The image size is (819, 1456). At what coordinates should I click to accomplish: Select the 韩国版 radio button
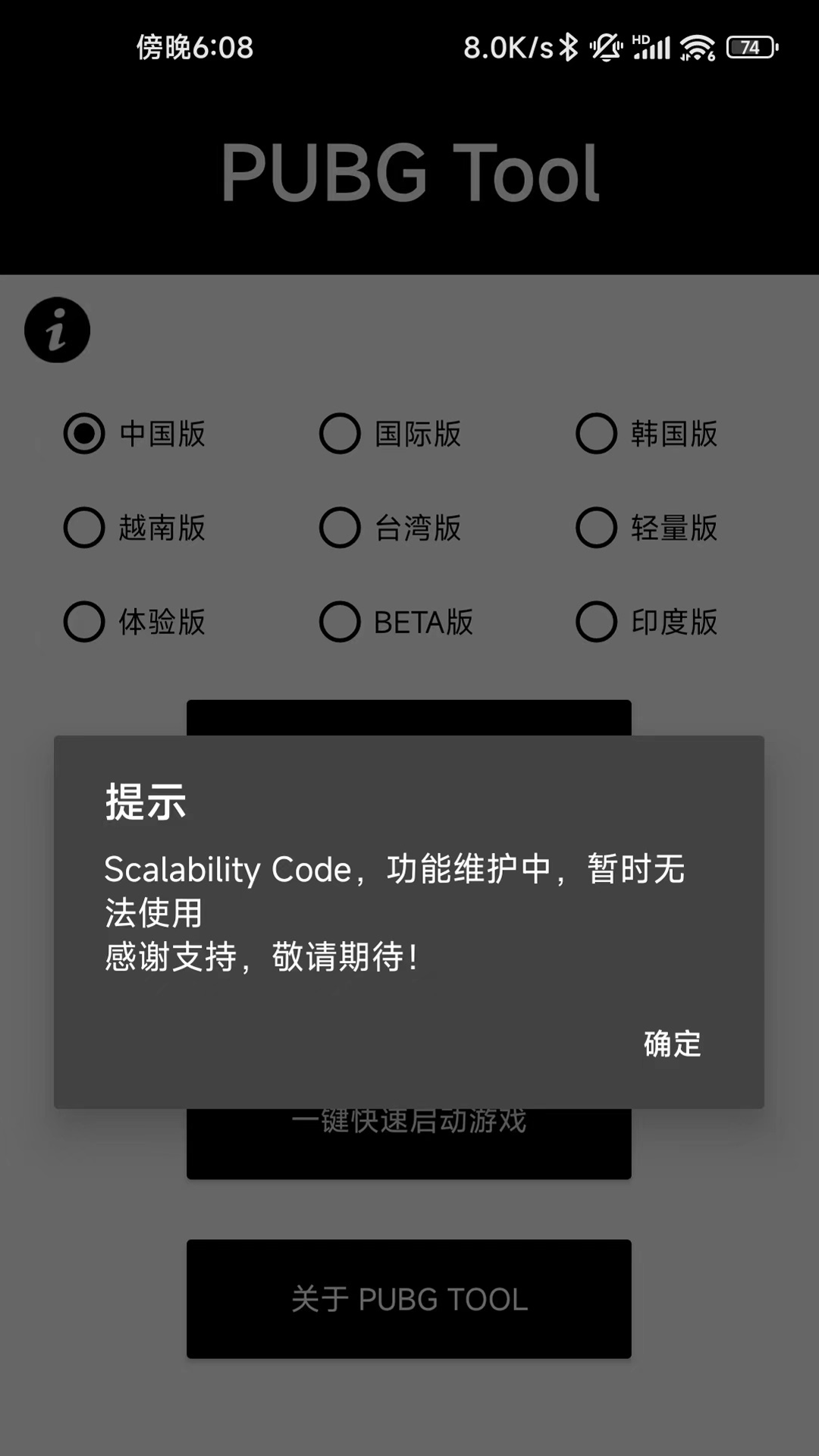(x=597, y=434)
